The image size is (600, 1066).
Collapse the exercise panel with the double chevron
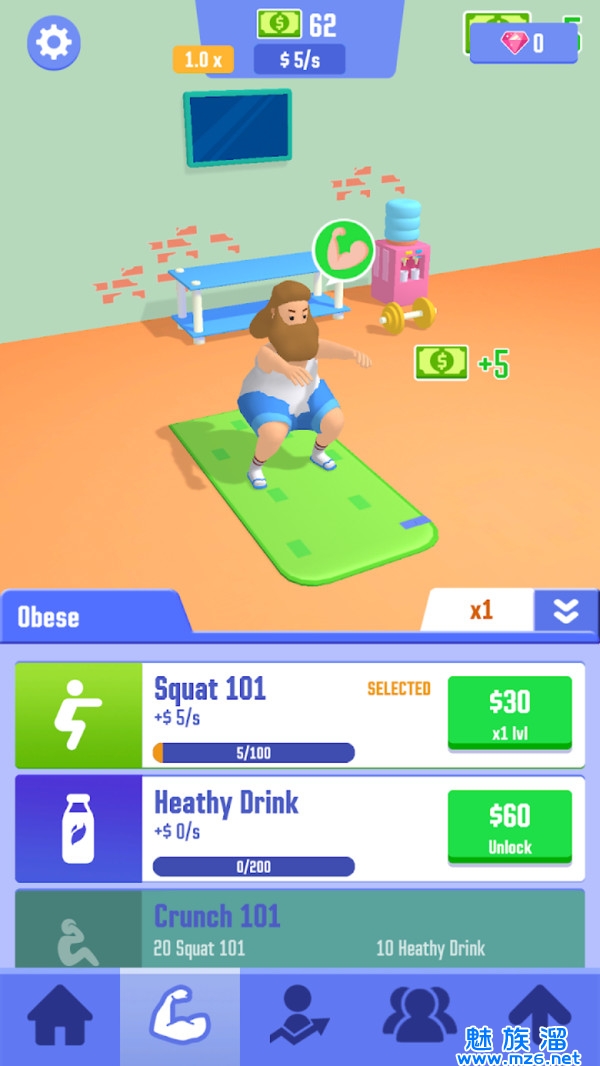(566, 610)
